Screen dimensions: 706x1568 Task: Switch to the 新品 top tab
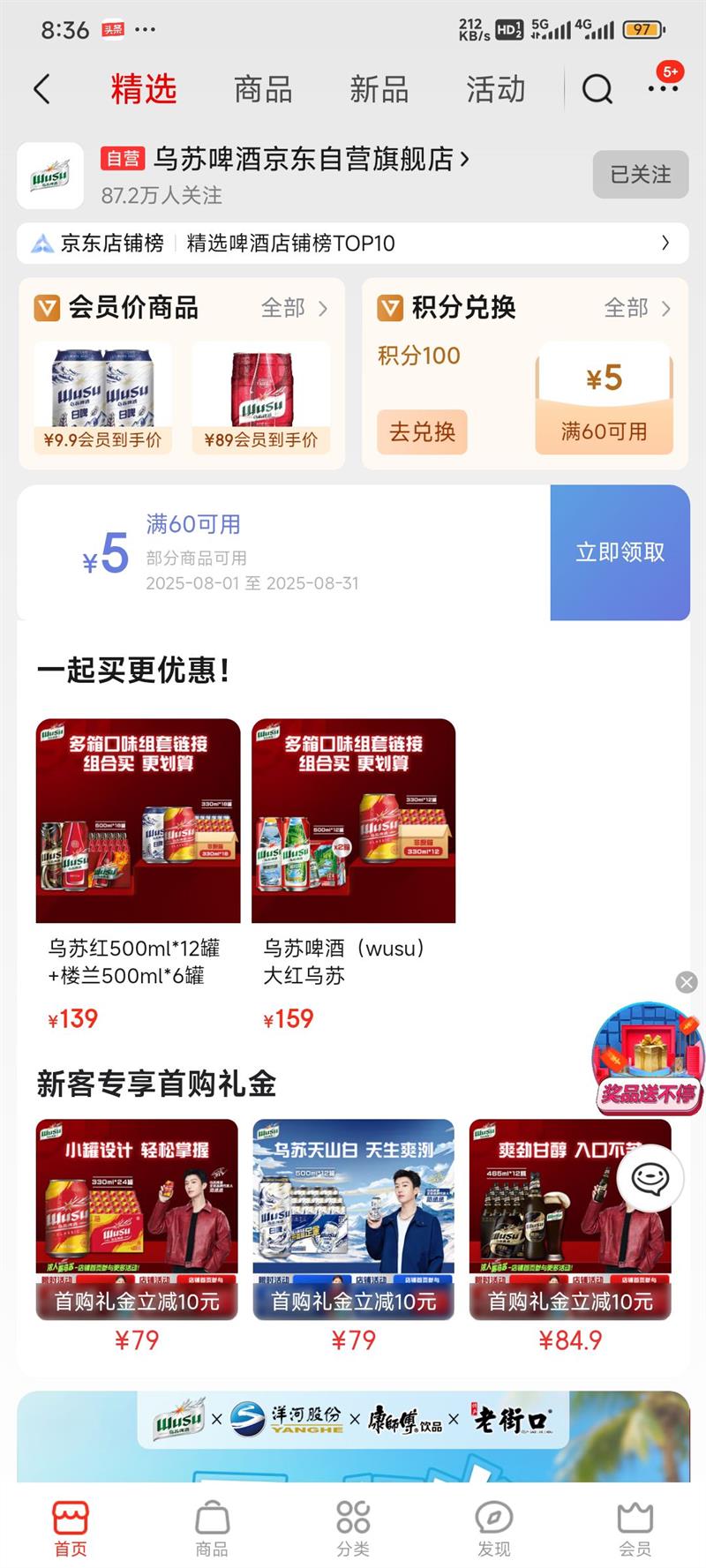(379, 89)
